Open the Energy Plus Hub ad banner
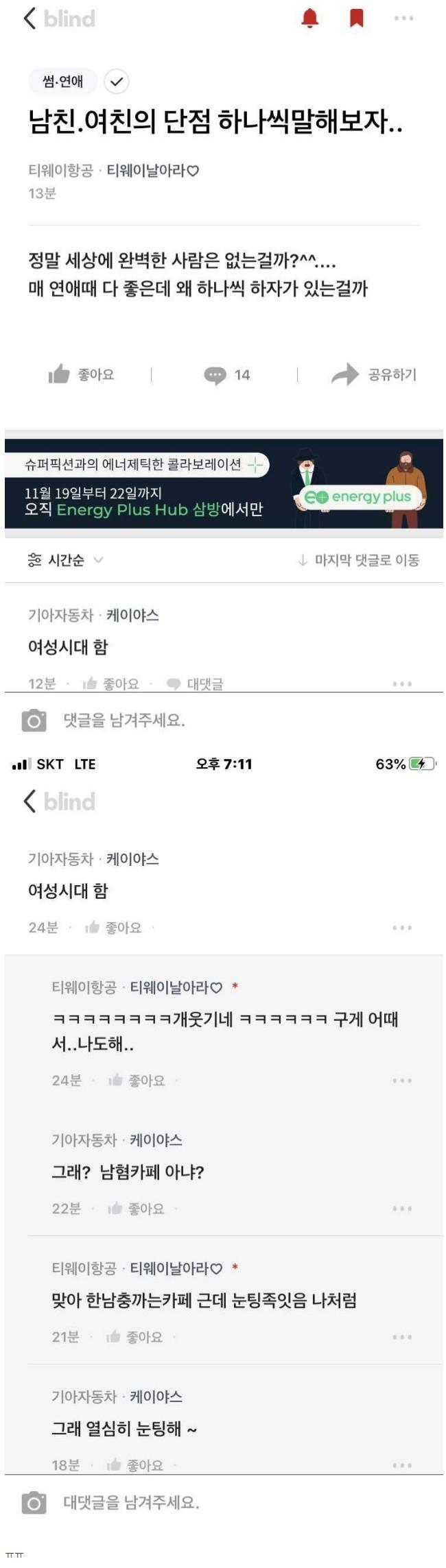Image resolution: width=446 pixels, height=1568 pixels. point(224,483)
